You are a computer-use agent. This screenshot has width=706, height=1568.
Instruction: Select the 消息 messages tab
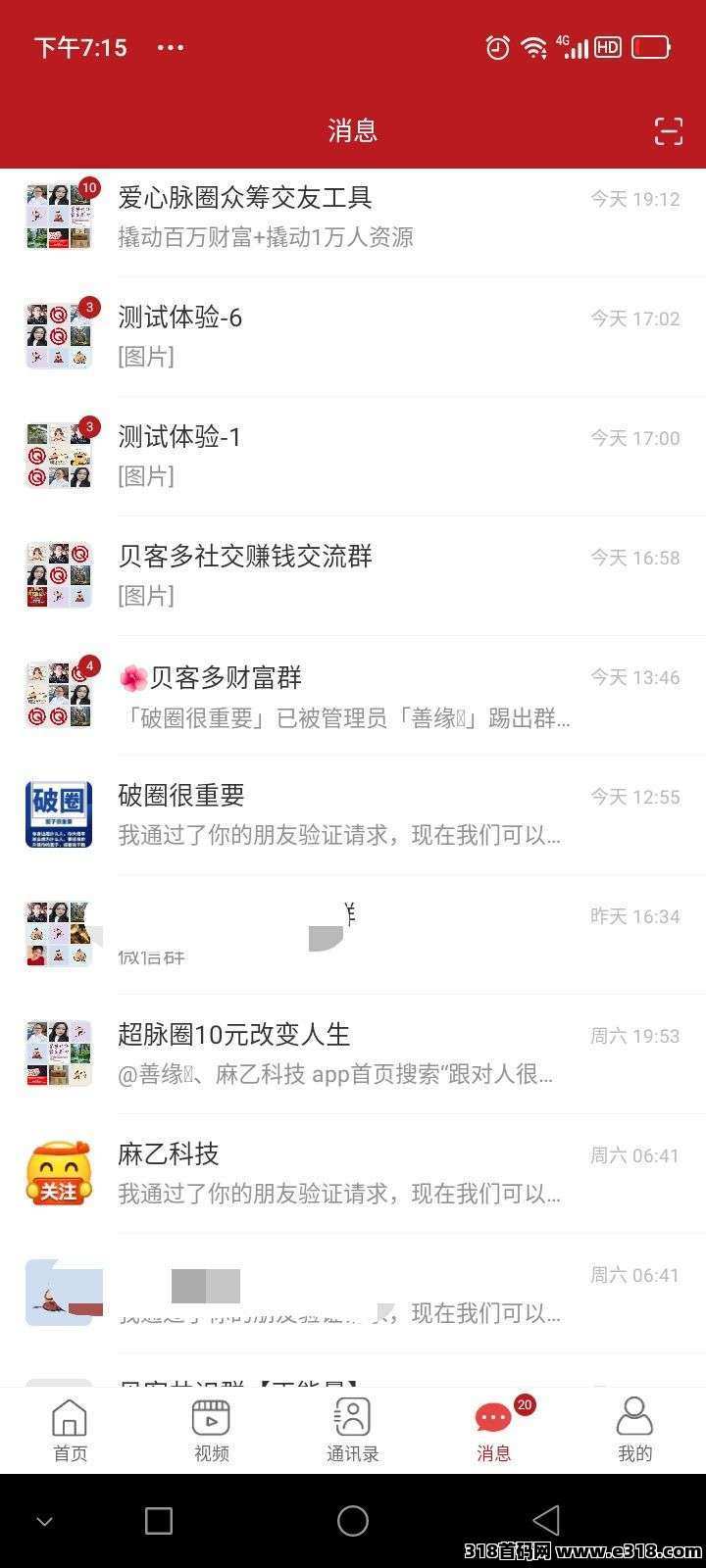[x=493, y=1430]
